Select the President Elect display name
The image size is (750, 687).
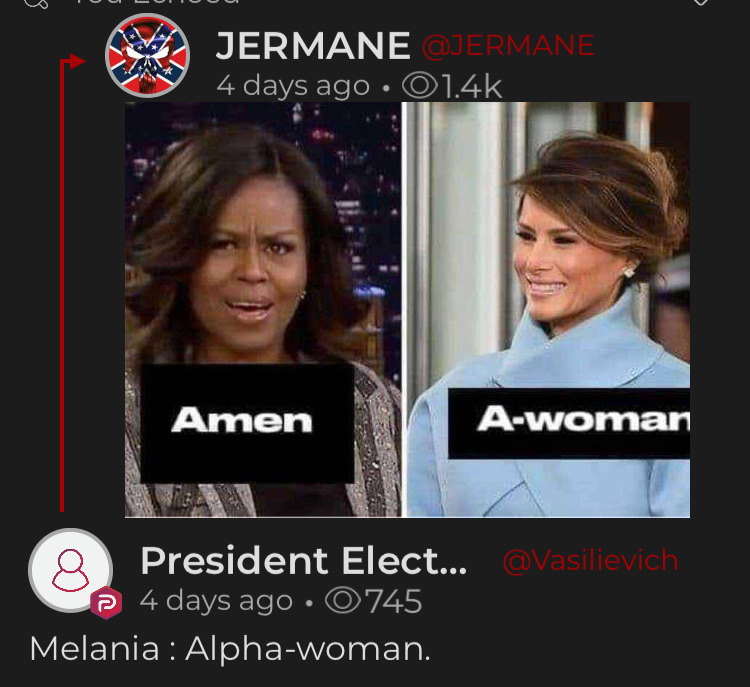point(303,561)
